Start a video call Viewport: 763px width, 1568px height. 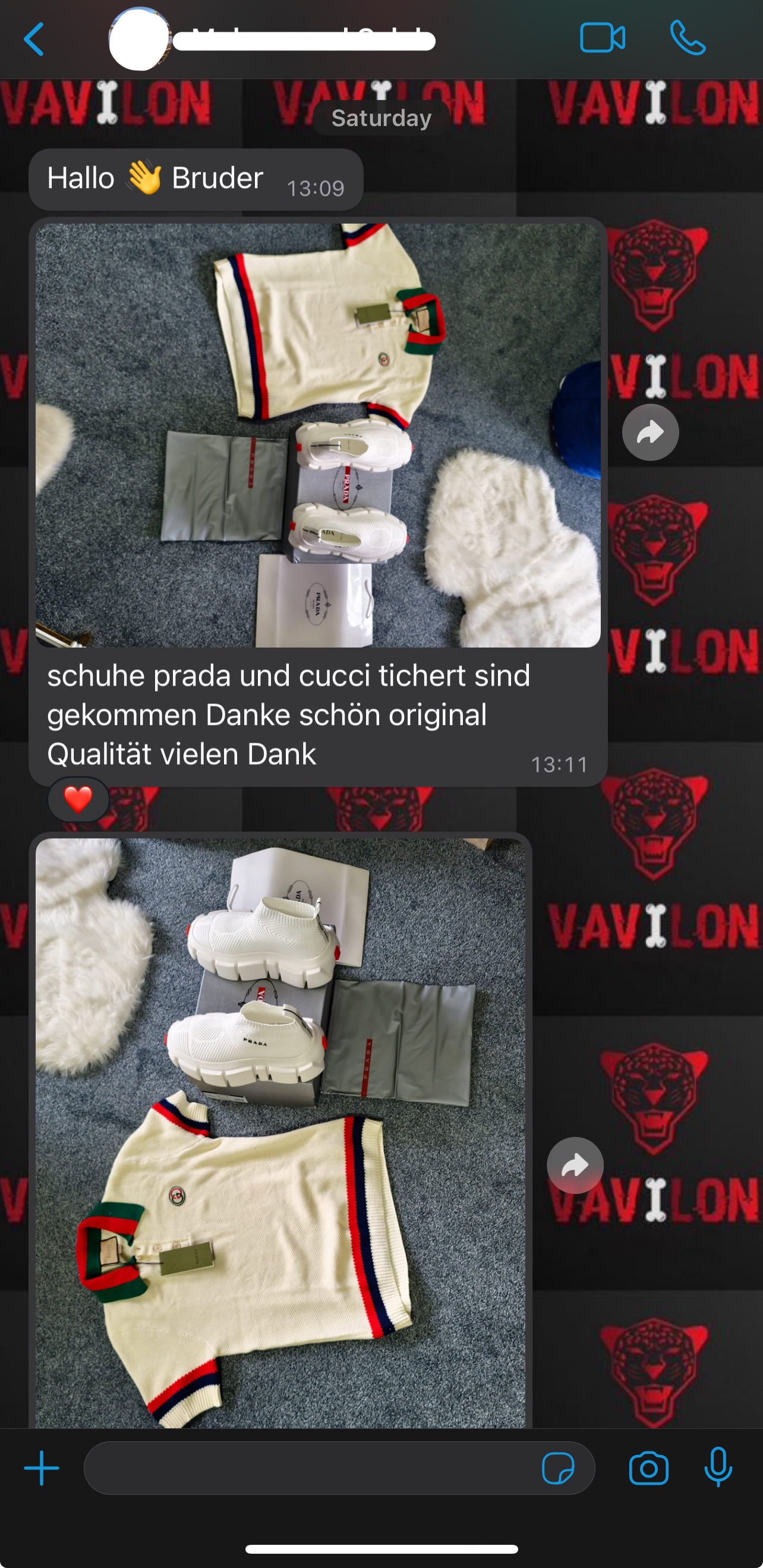602,38
